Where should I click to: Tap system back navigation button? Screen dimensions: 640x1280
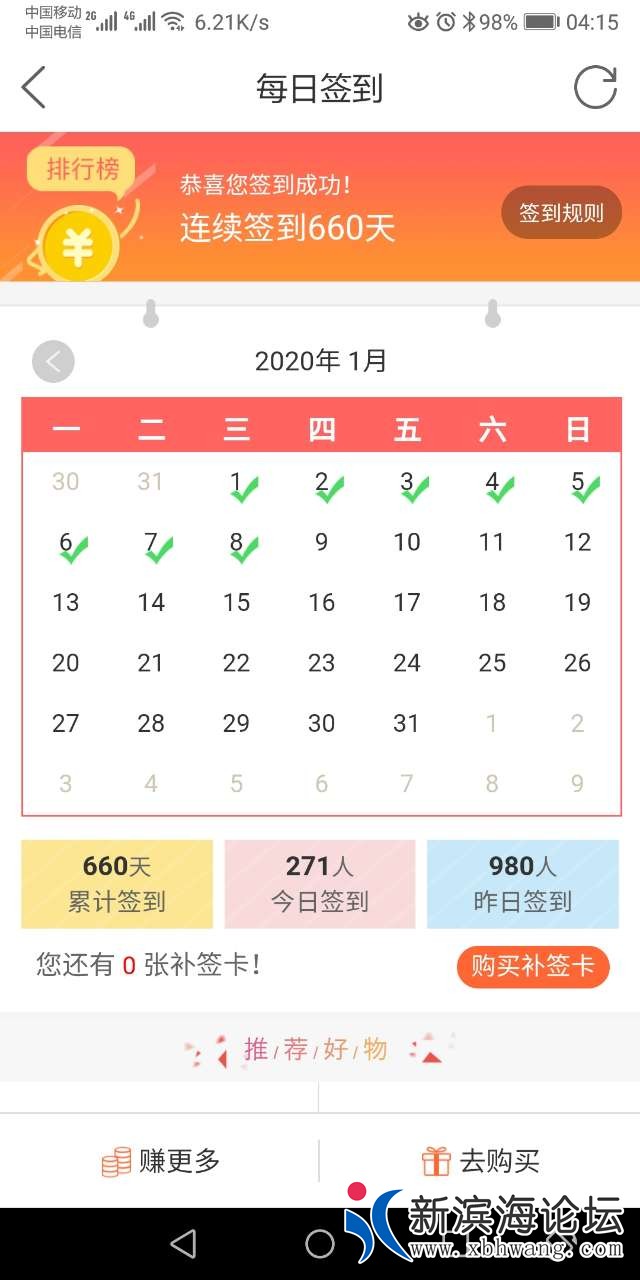pyautogui.click(x=183, y=1244)
